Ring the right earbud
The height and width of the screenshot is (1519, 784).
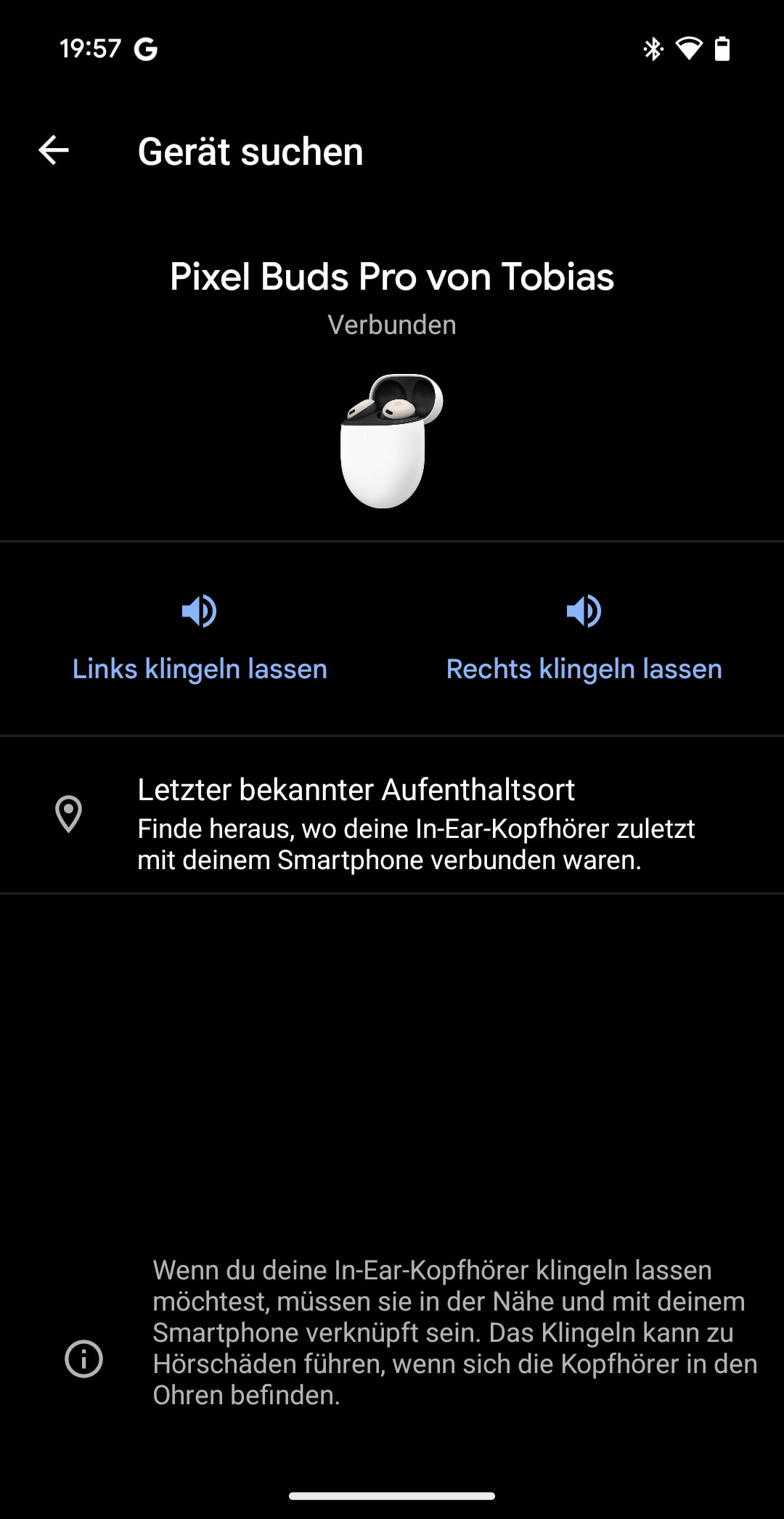click(x=584, y=639)
